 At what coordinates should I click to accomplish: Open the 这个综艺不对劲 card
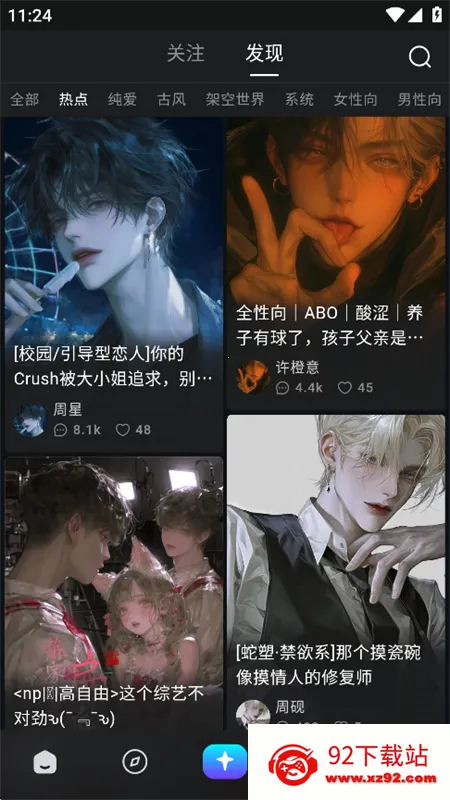pos(114,593)
